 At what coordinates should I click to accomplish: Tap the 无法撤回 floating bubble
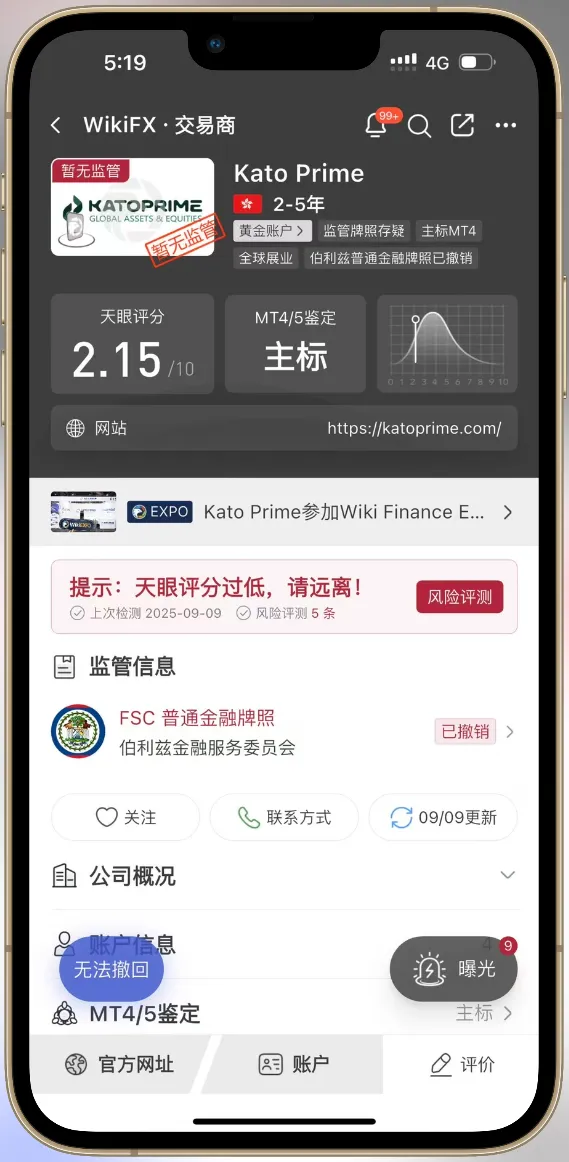point(111,969)
